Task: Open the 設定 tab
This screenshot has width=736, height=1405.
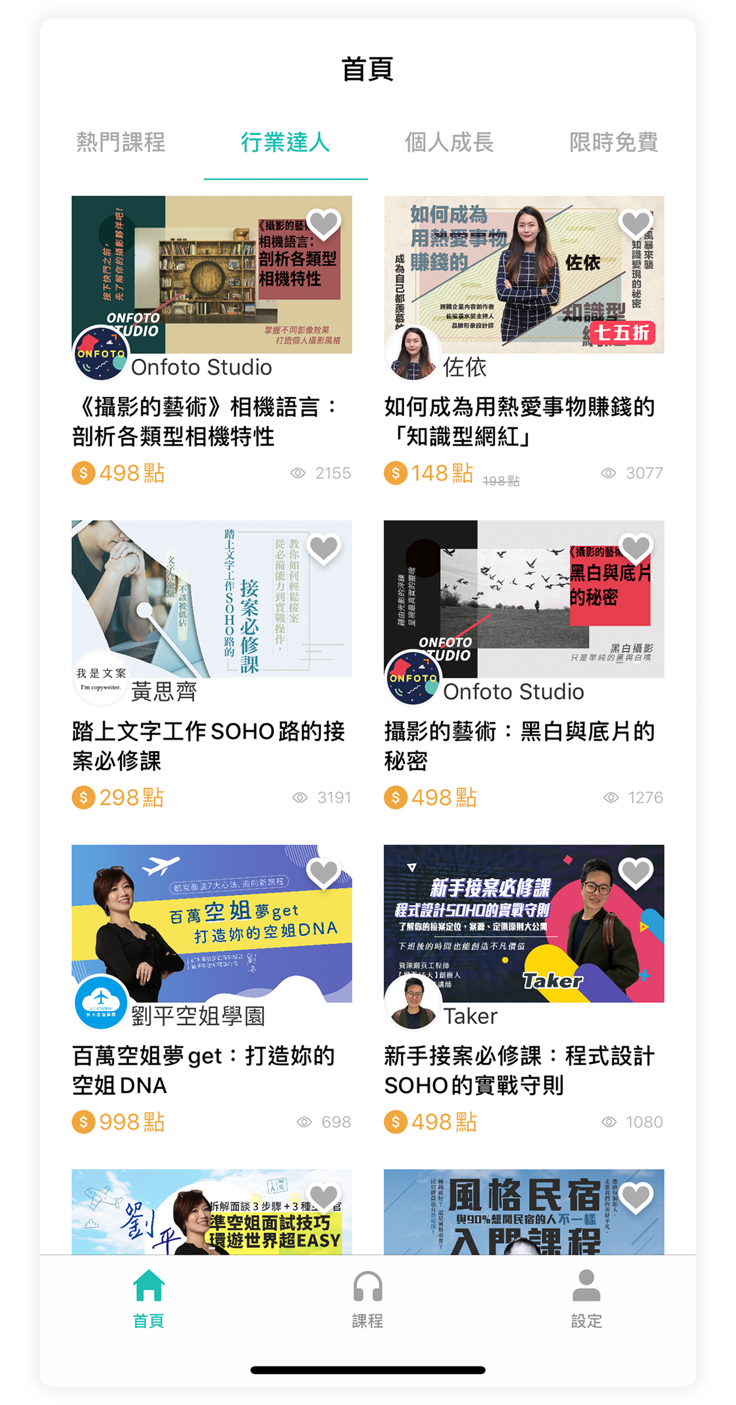Action: 586,1299
